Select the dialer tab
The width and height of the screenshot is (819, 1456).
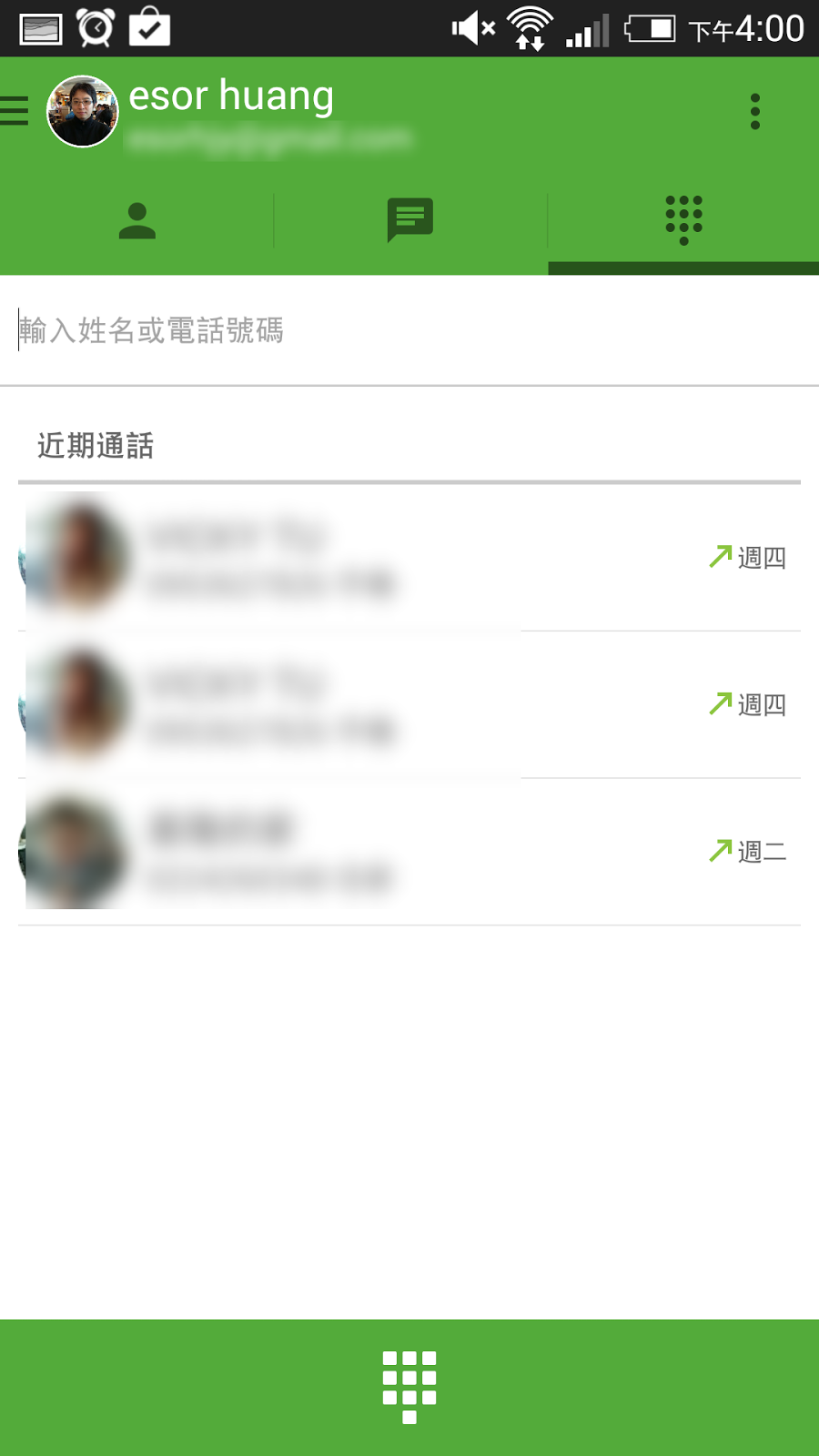(683, 221)
